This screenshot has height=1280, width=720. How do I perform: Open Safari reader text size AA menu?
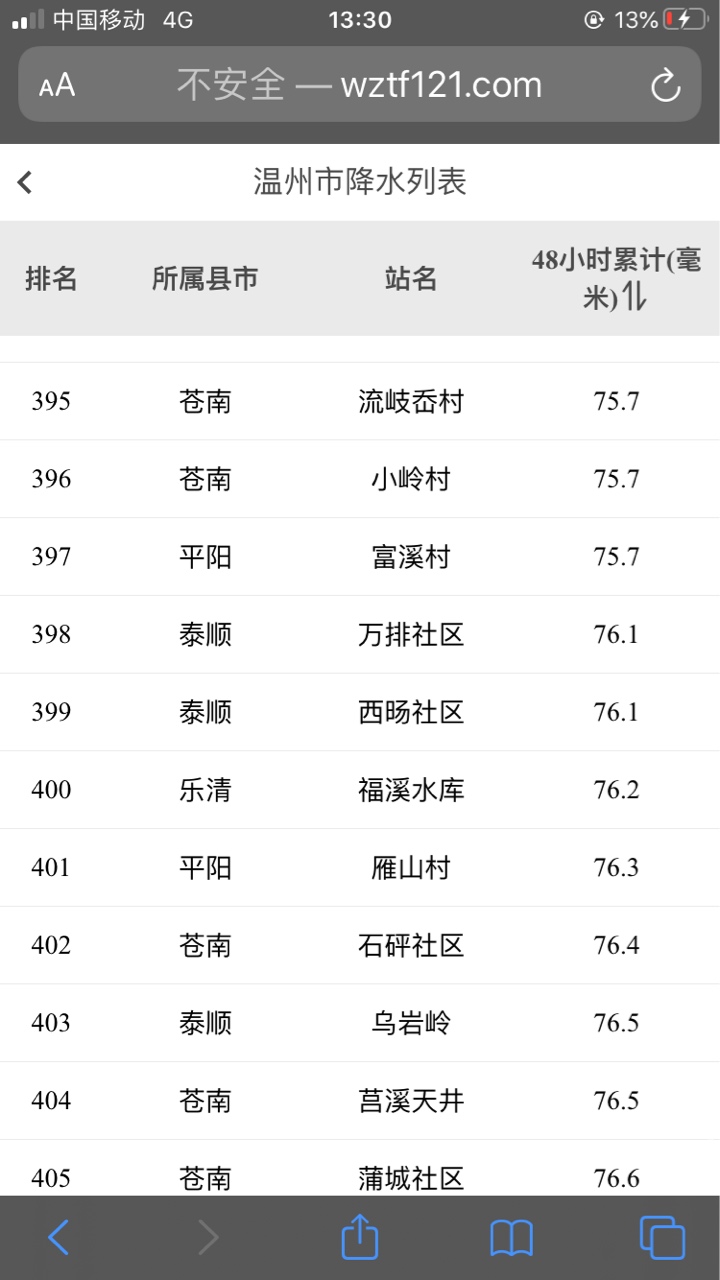coord(57,86)
